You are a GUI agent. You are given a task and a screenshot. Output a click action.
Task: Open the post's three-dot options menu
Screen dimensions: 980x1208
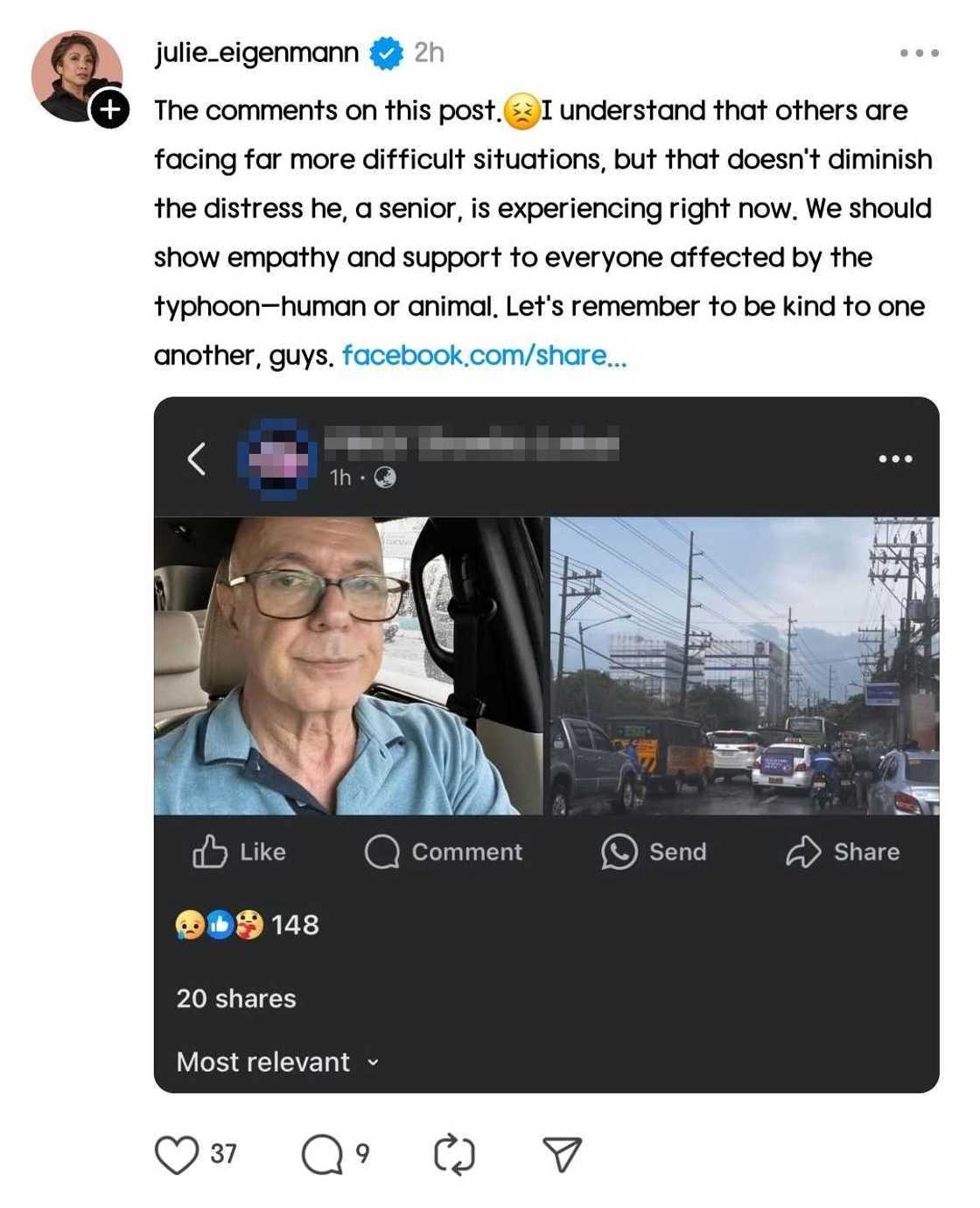pyautogui.click(x=919, y=53)
